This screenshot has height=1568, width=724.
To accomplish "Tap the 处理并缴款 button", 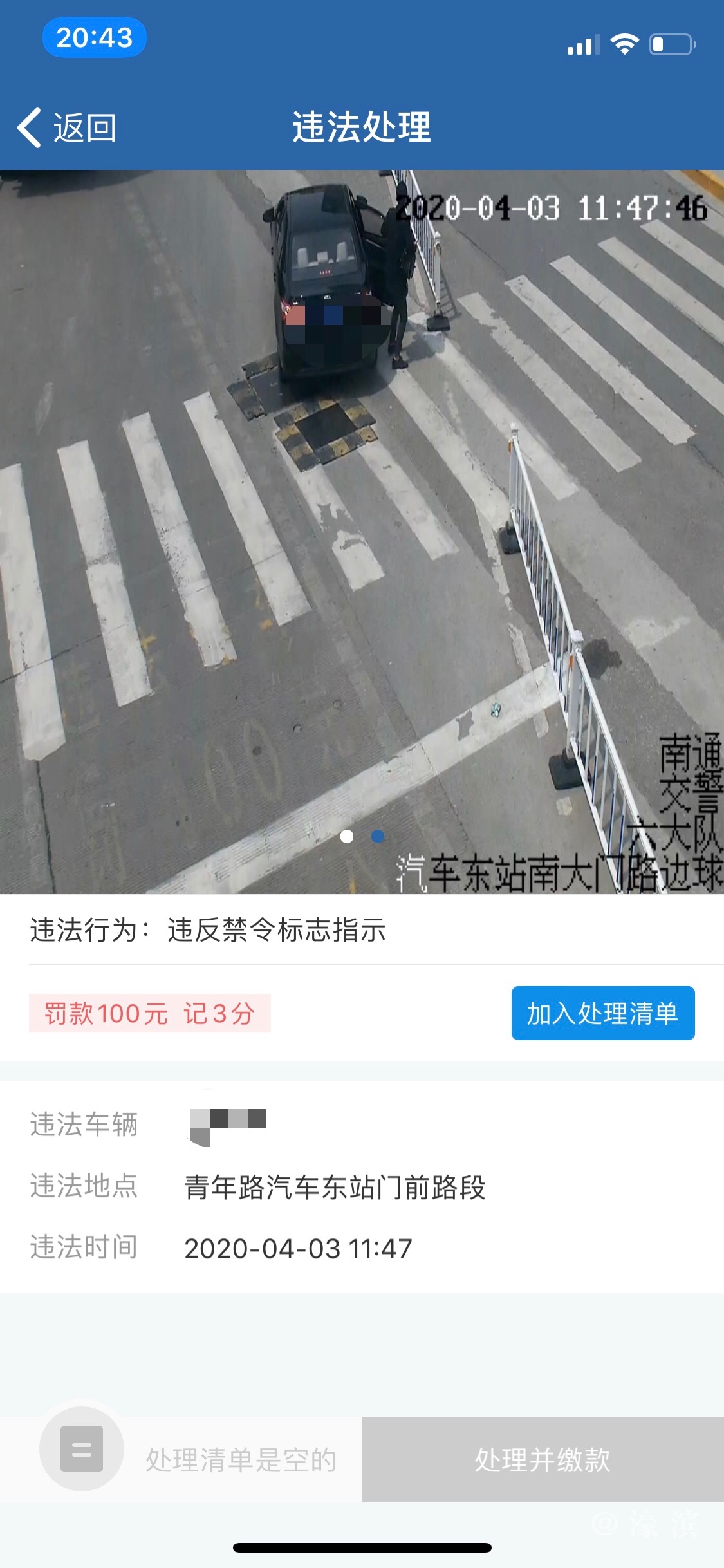I will (542, 1459).
